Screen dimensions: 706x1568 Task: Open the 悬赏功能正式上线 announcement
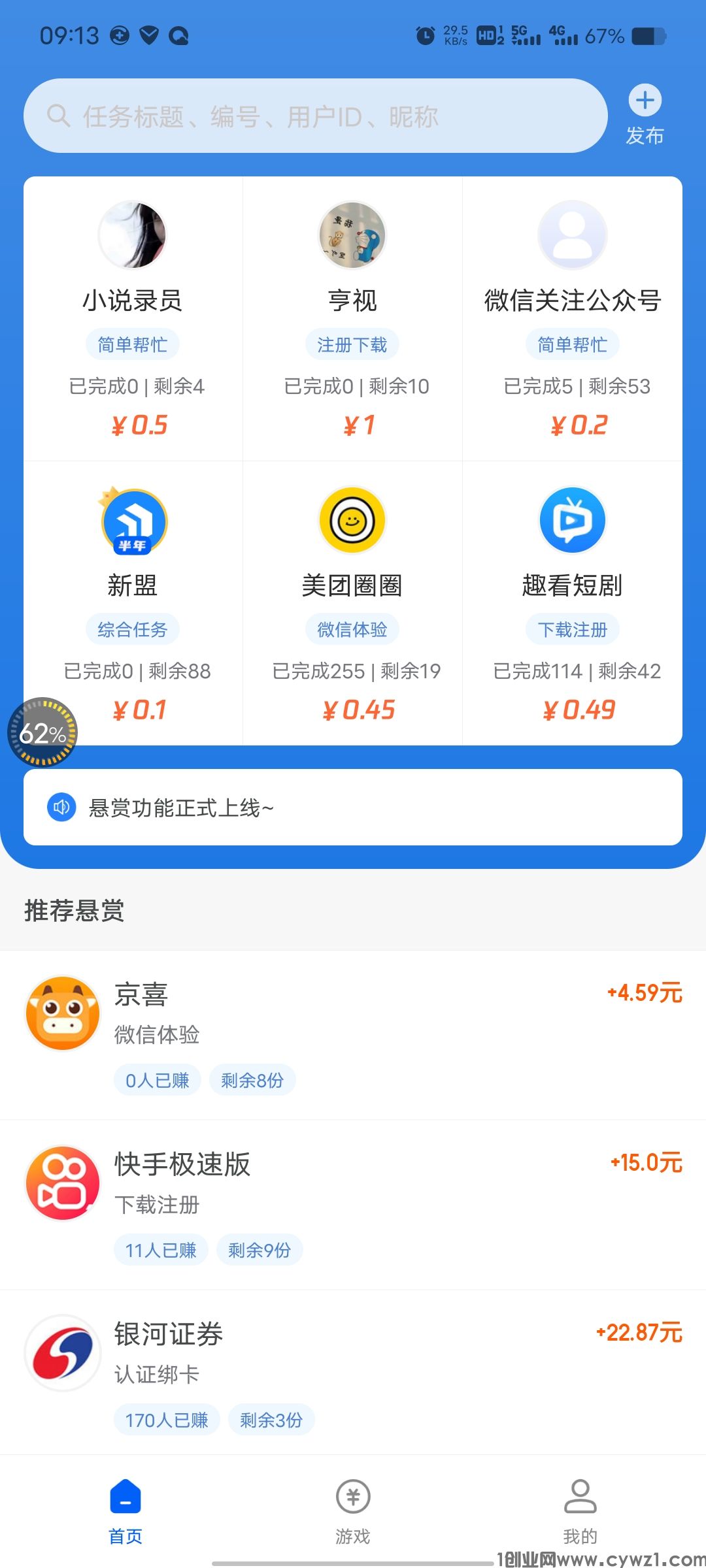pos(353,808)
